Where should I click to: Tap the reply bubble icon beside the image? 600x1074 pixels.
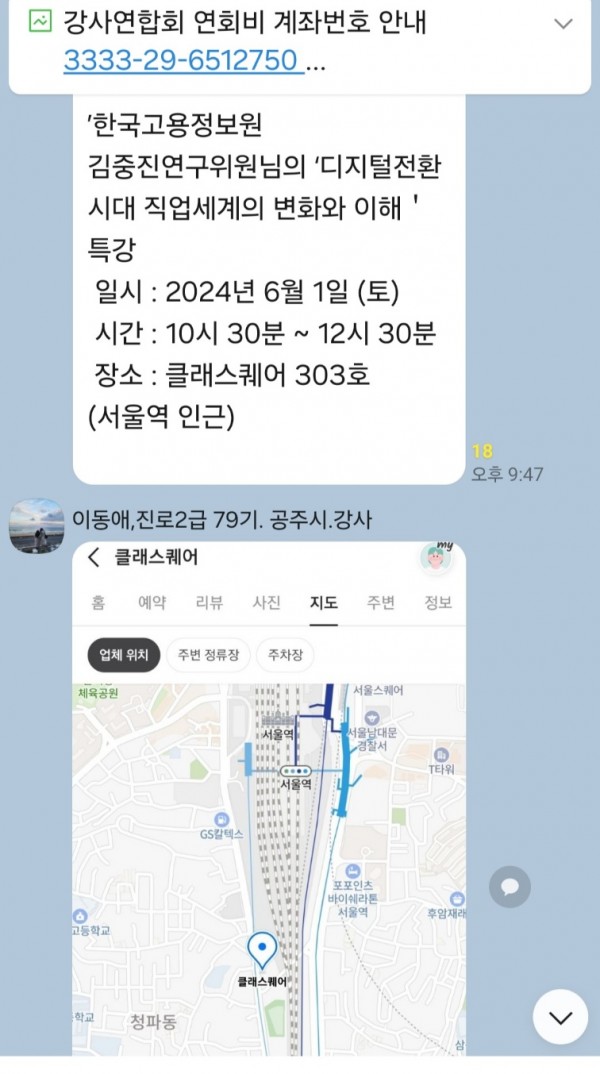click(x=510, y=886)
